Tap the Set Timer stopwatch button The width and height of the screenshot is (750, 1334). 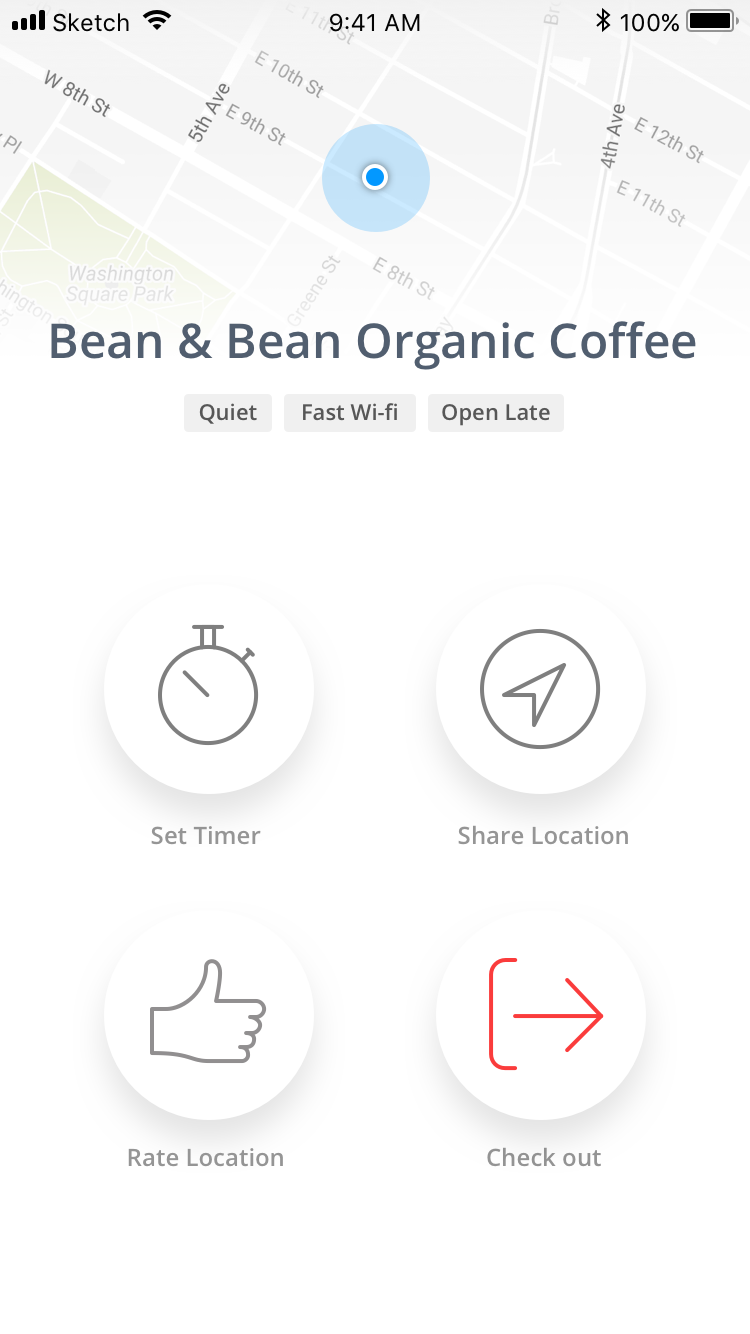(x=208, y=690)
